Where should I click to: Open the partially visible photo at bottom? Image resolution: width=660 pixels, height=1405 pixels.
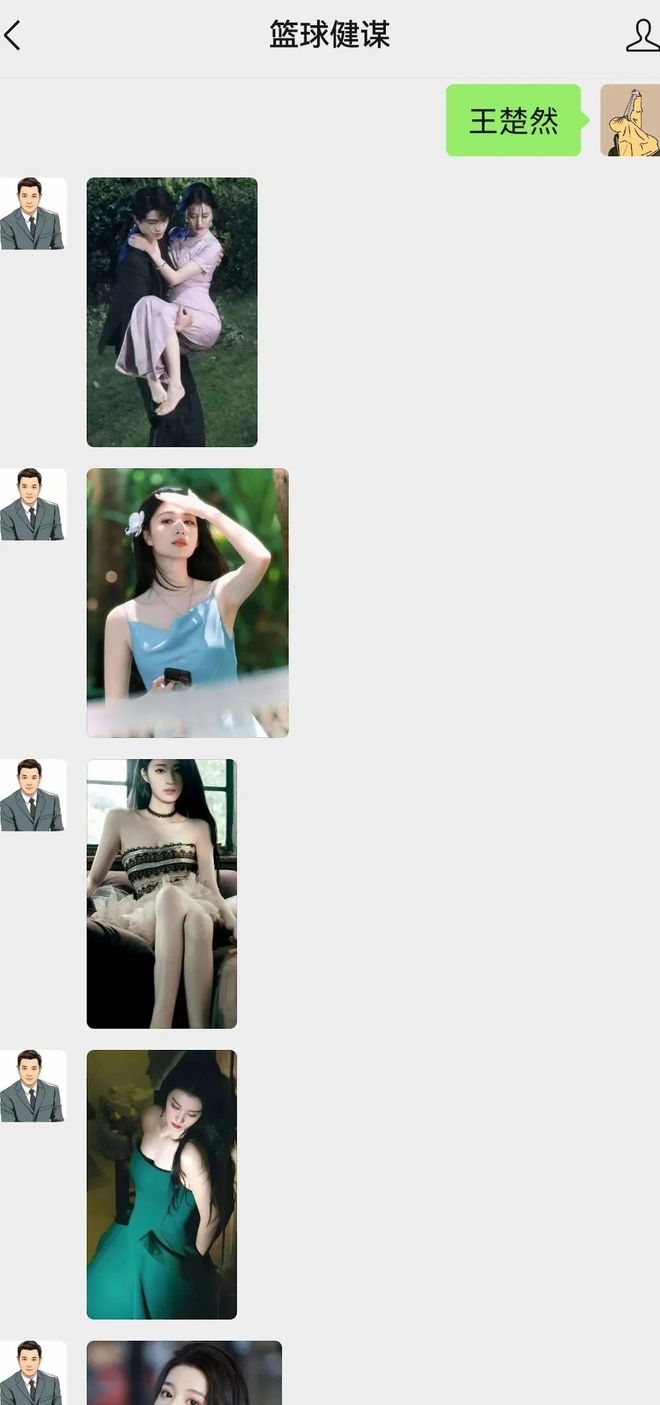184,1374
